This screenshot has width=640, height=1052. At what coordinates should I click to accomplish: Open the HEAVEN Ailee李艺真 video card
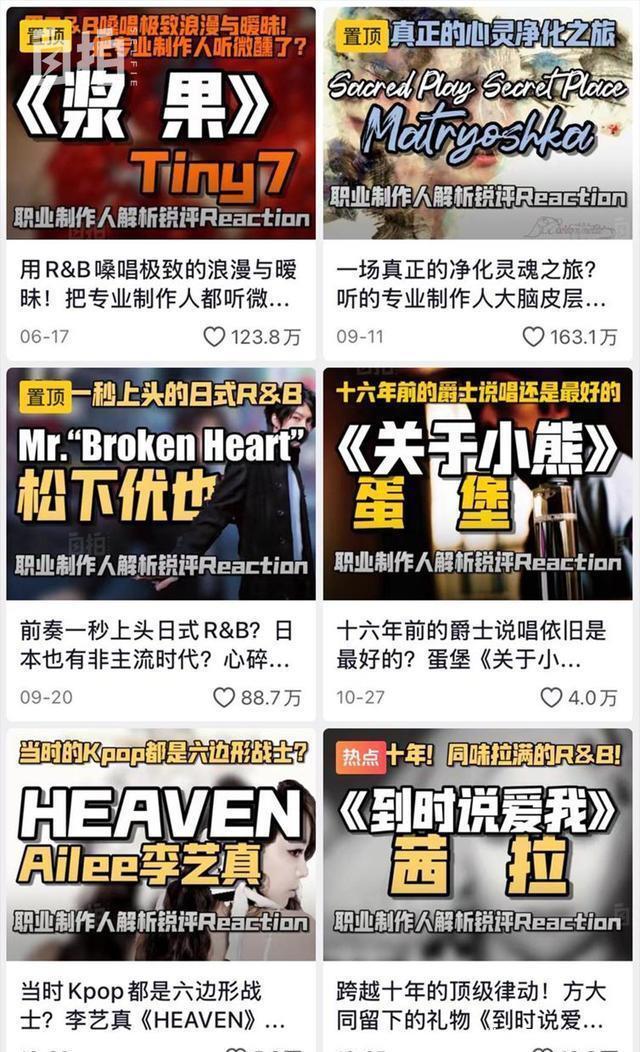pos(161,844)
